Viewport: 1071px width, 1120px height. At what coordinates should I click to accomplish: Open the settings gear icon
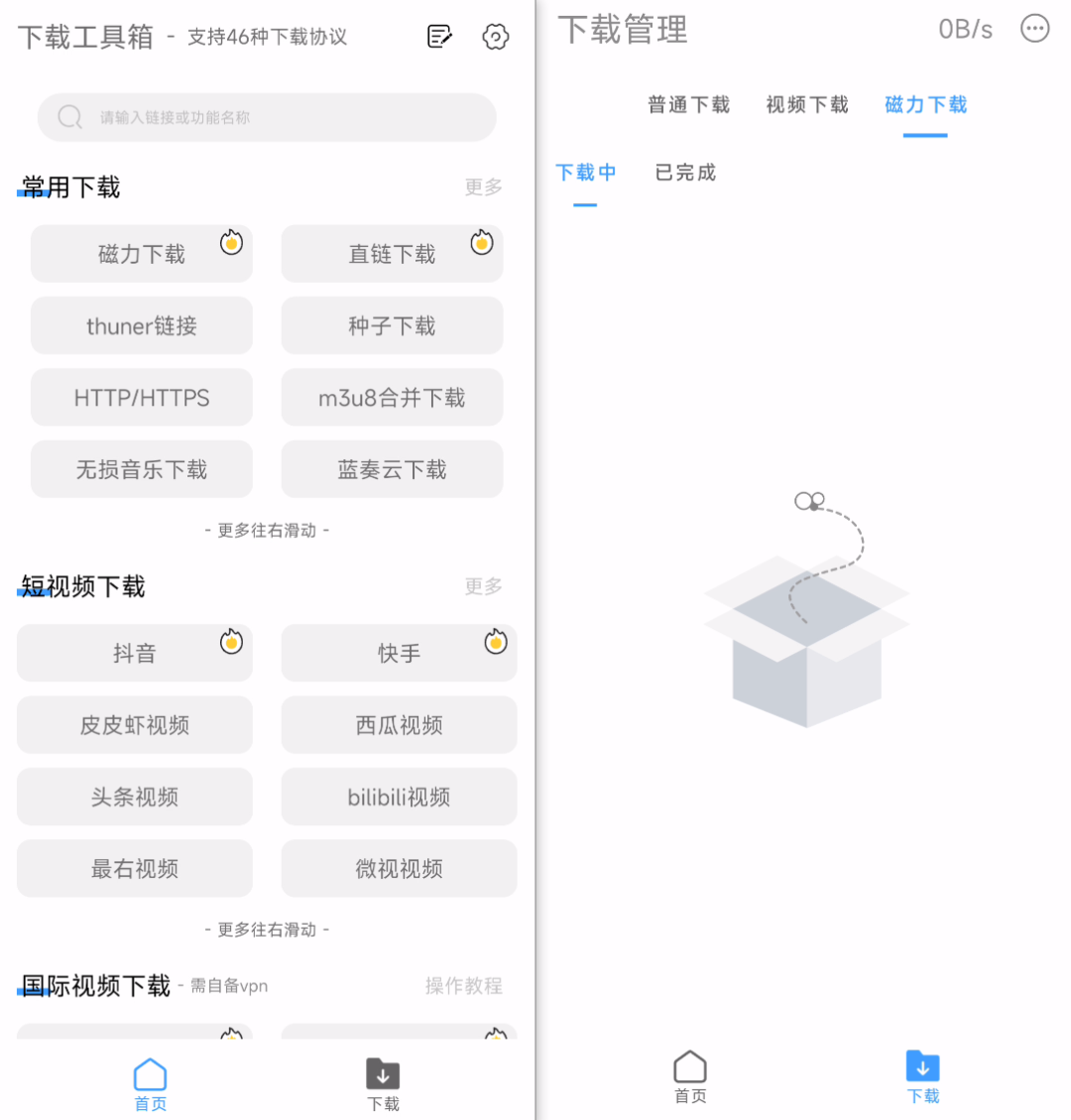tap(495, 38)
